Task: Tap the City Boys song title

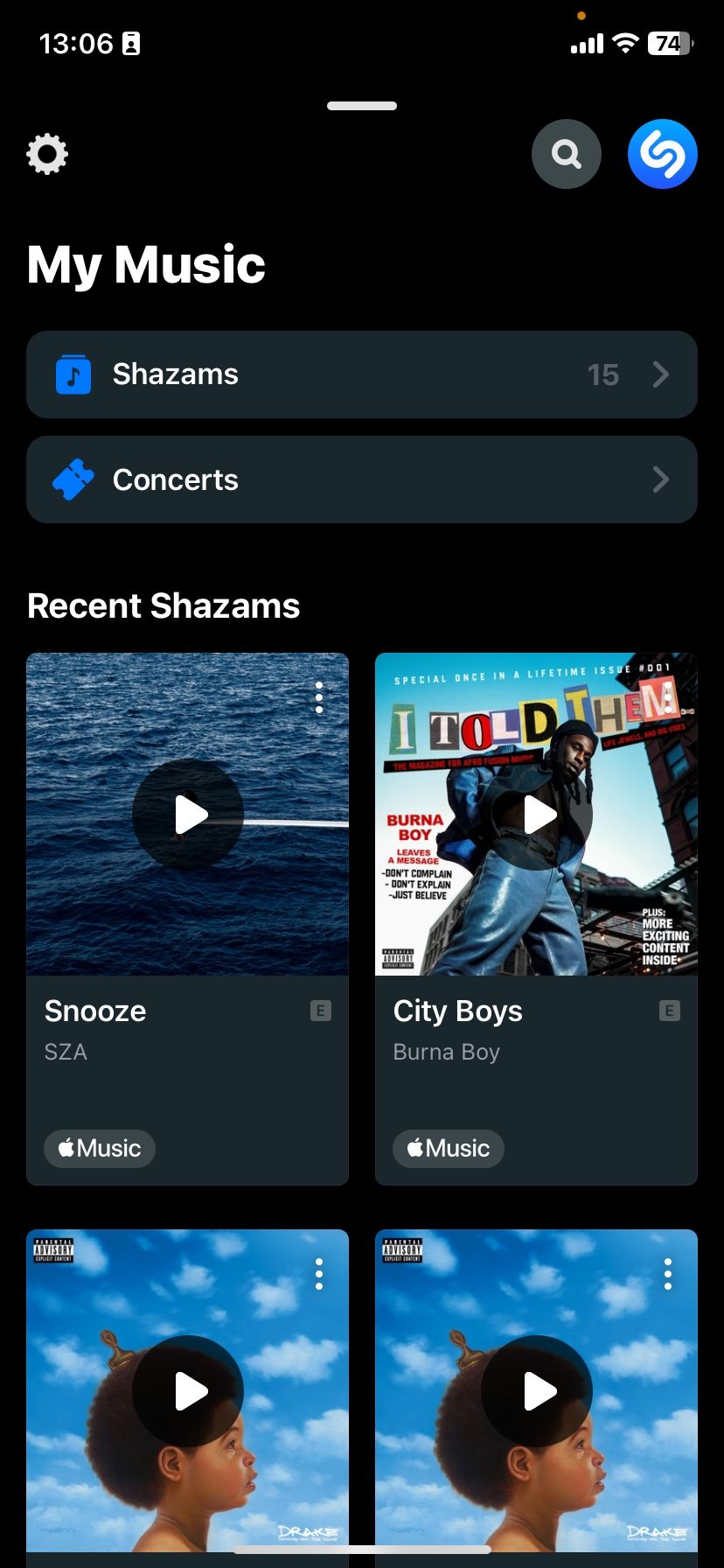Action: (x=457, y=1011)
